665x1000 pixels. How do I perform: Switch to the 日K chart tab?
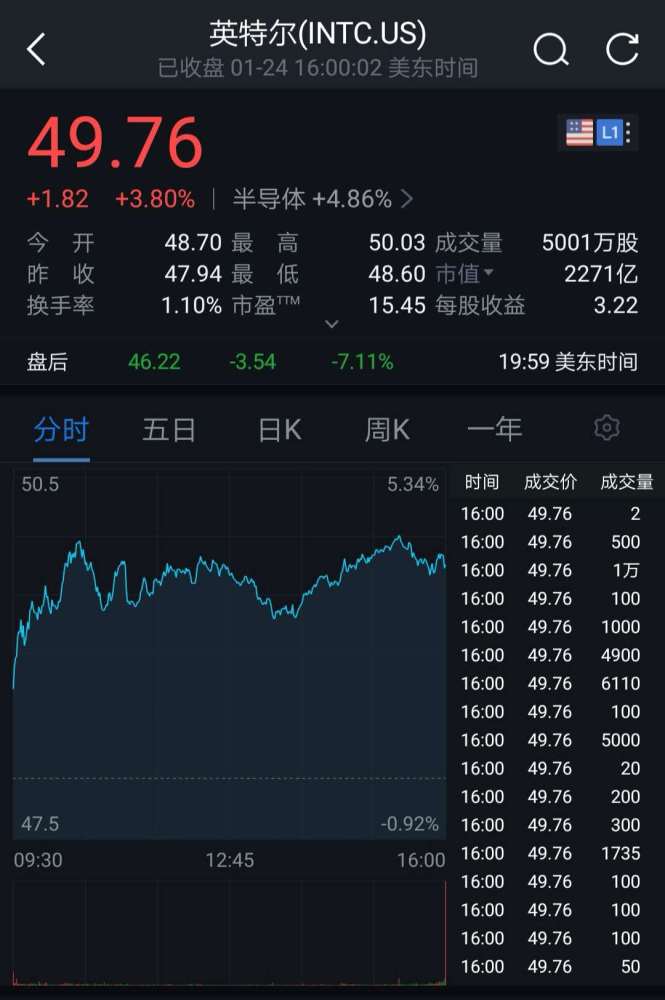point(279,430)
